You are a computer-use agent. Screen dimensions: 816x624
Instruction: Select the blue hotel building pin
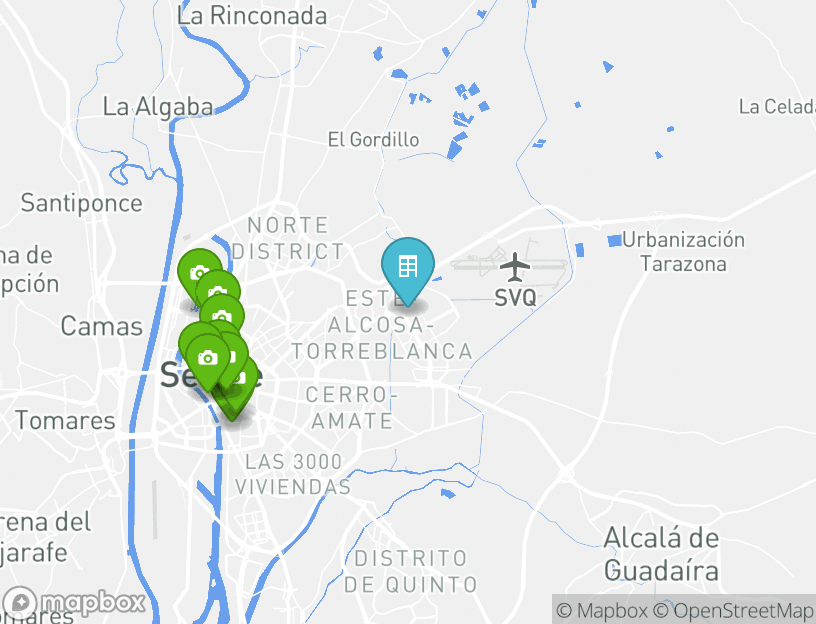[x=407, y=267]
